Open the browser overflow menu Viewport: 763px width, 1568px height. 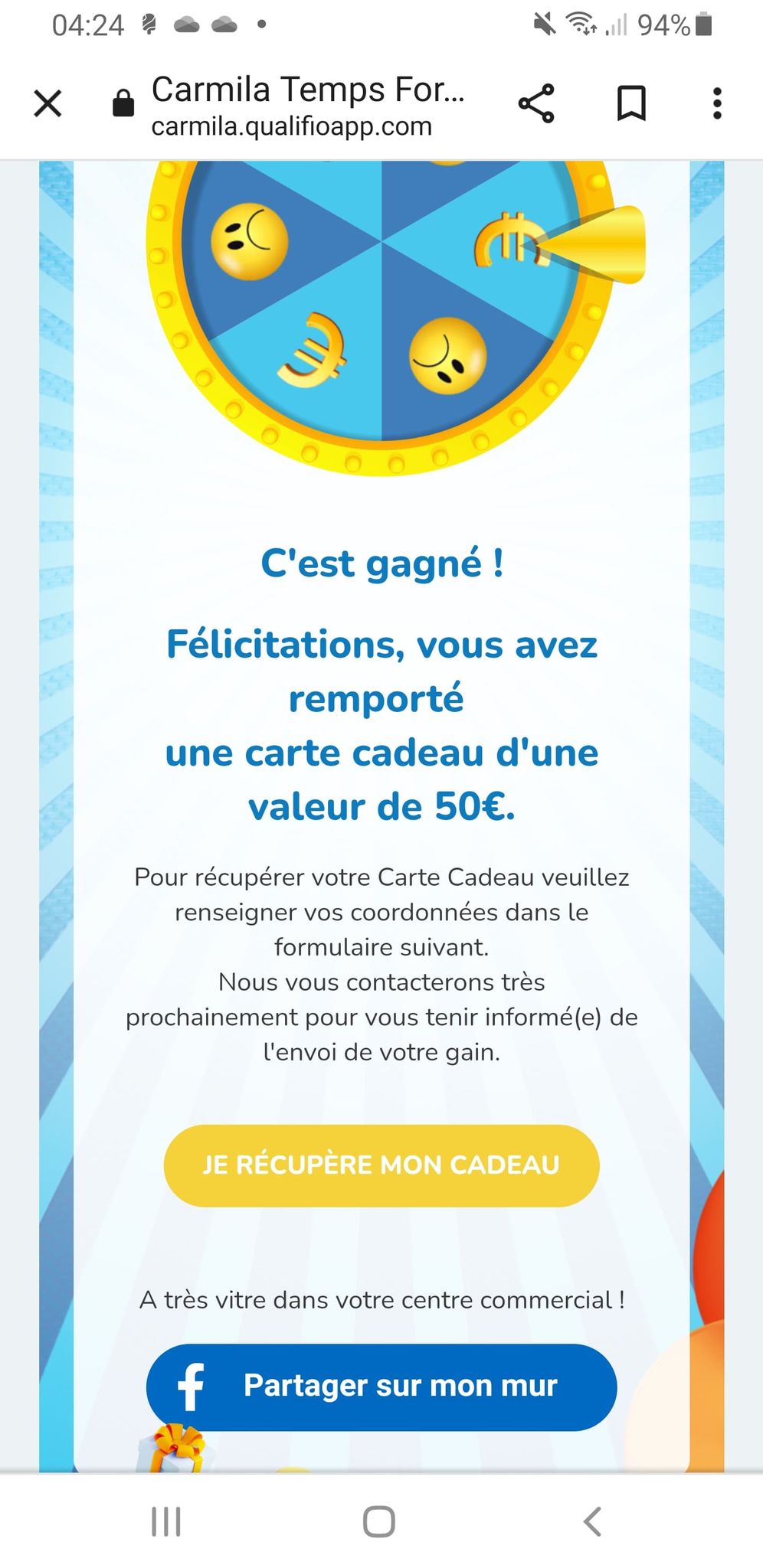pyautogui.click(x=716, y=103)
